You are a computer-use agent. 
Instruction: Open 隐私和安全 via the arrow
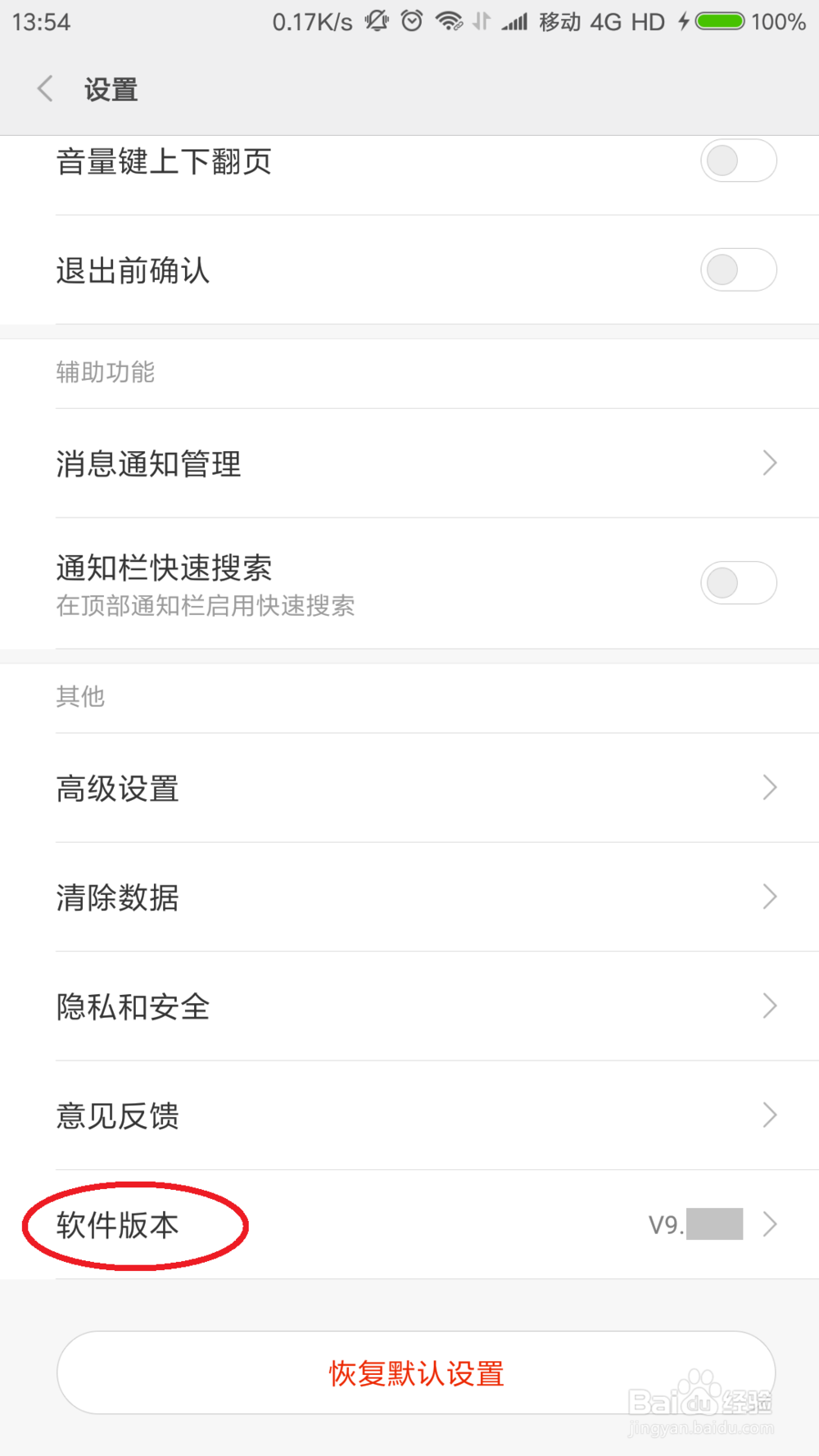coord(768,1005)
